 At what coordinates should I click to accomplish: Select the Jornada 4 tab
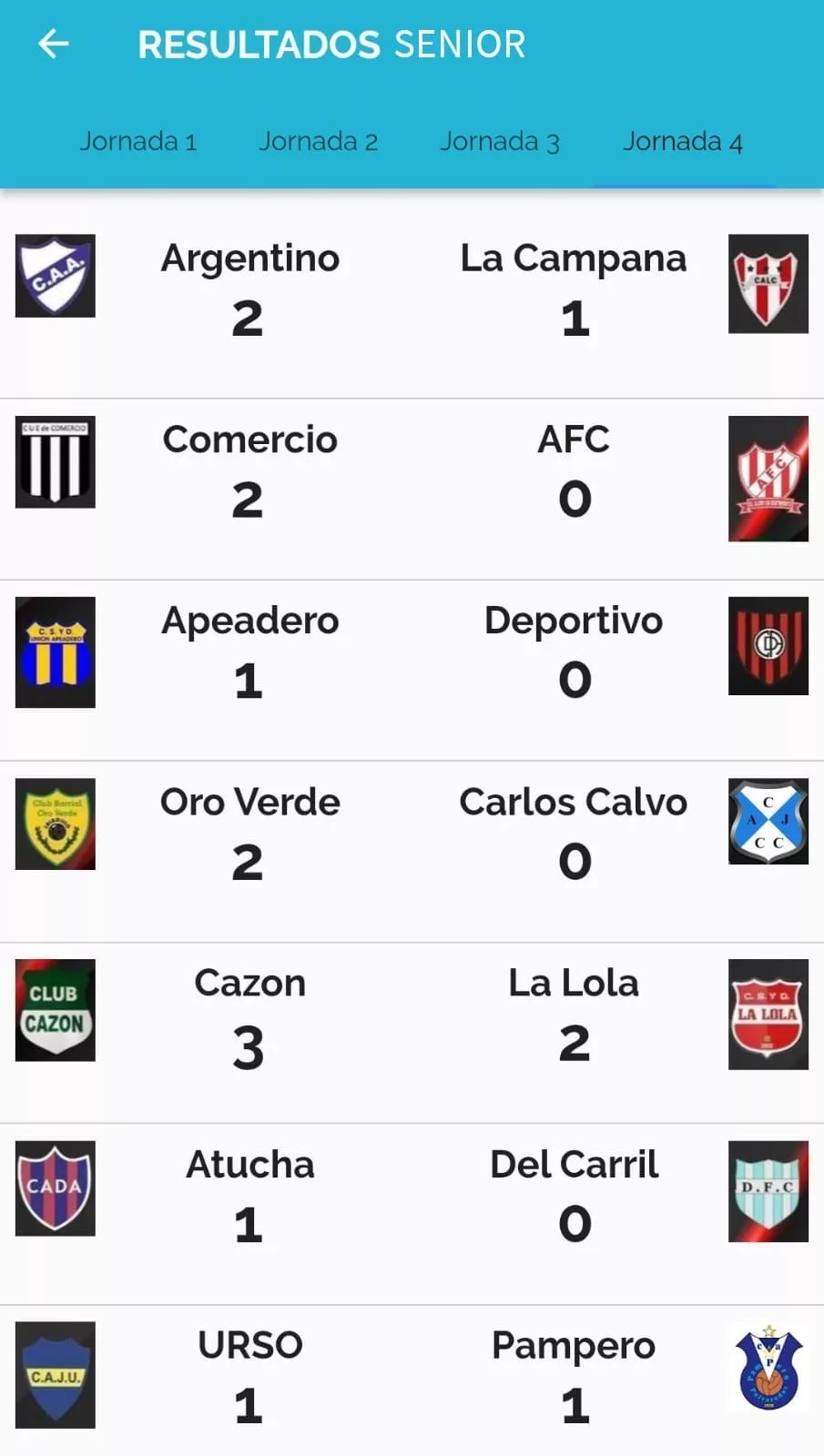tap(683, 142)
